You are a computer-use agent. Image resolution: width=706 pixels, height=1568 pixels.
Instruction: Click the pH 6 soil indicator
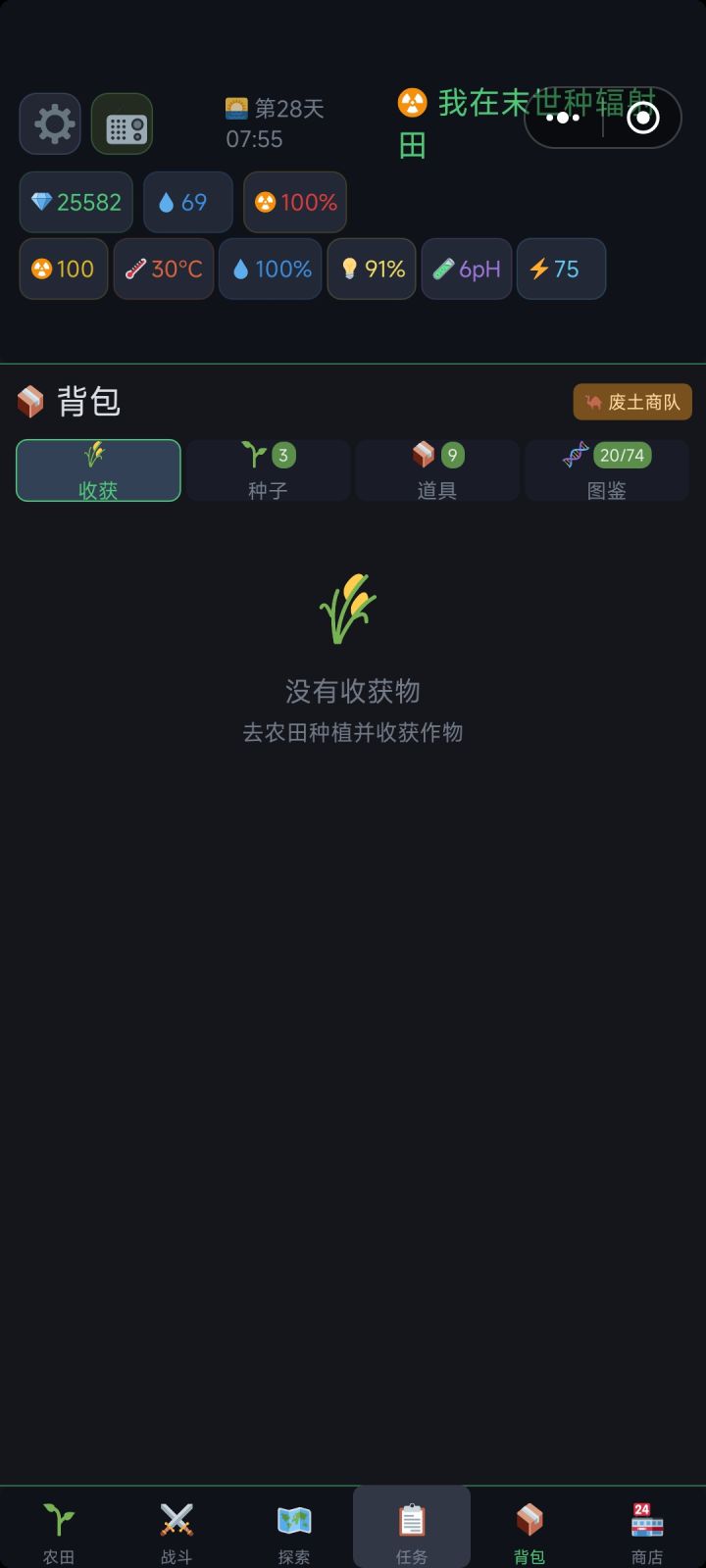(466, 269)
